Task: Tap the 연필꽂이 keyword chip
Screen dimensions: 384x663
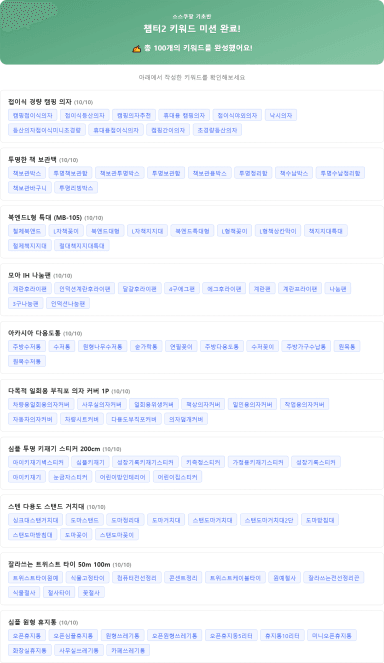Action: [x=181, y=347]
